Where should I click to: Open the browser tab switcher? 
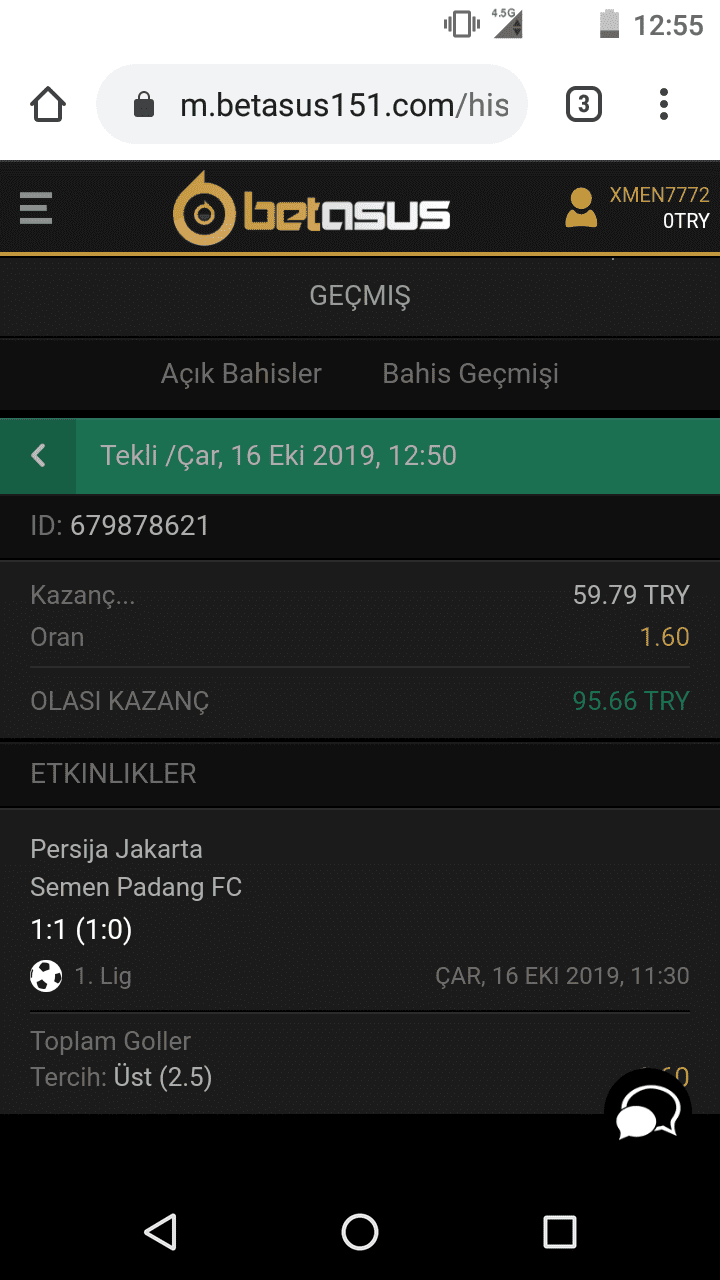click(x=584, y=104)
